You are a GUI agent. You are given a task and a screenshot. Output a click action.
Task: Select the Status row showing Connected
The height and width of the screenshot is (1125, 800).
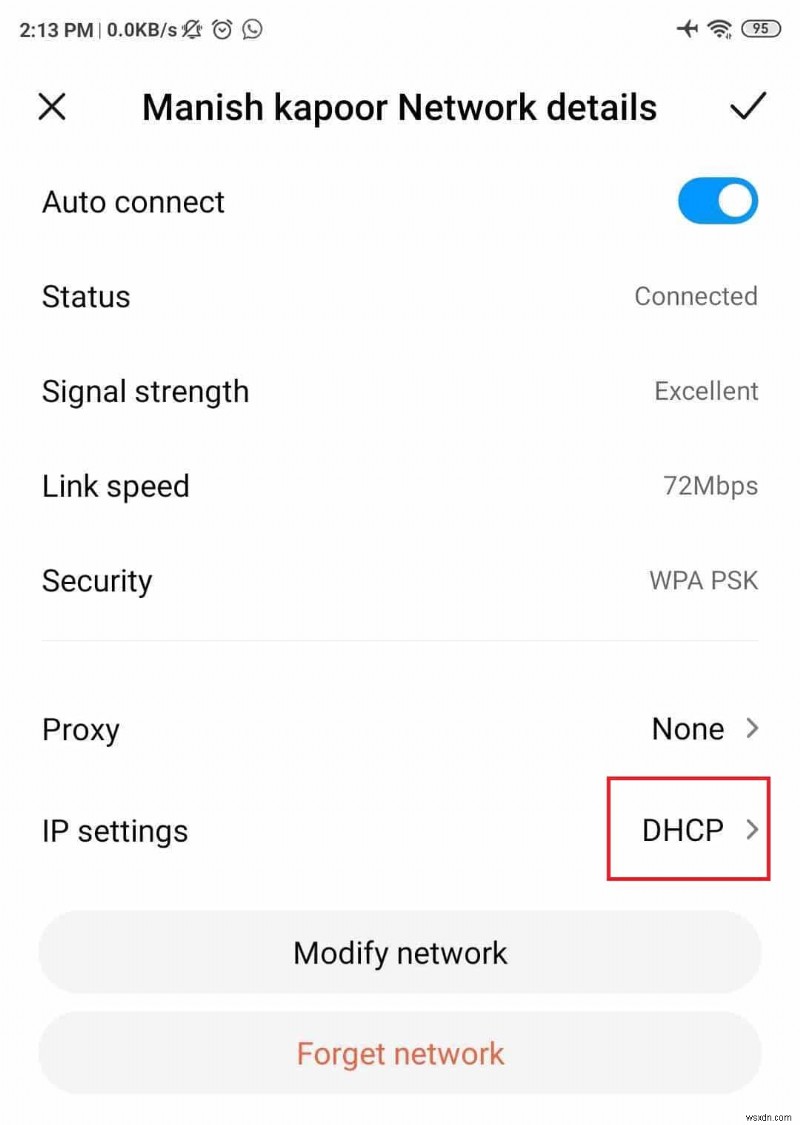(x=400, y=296)
